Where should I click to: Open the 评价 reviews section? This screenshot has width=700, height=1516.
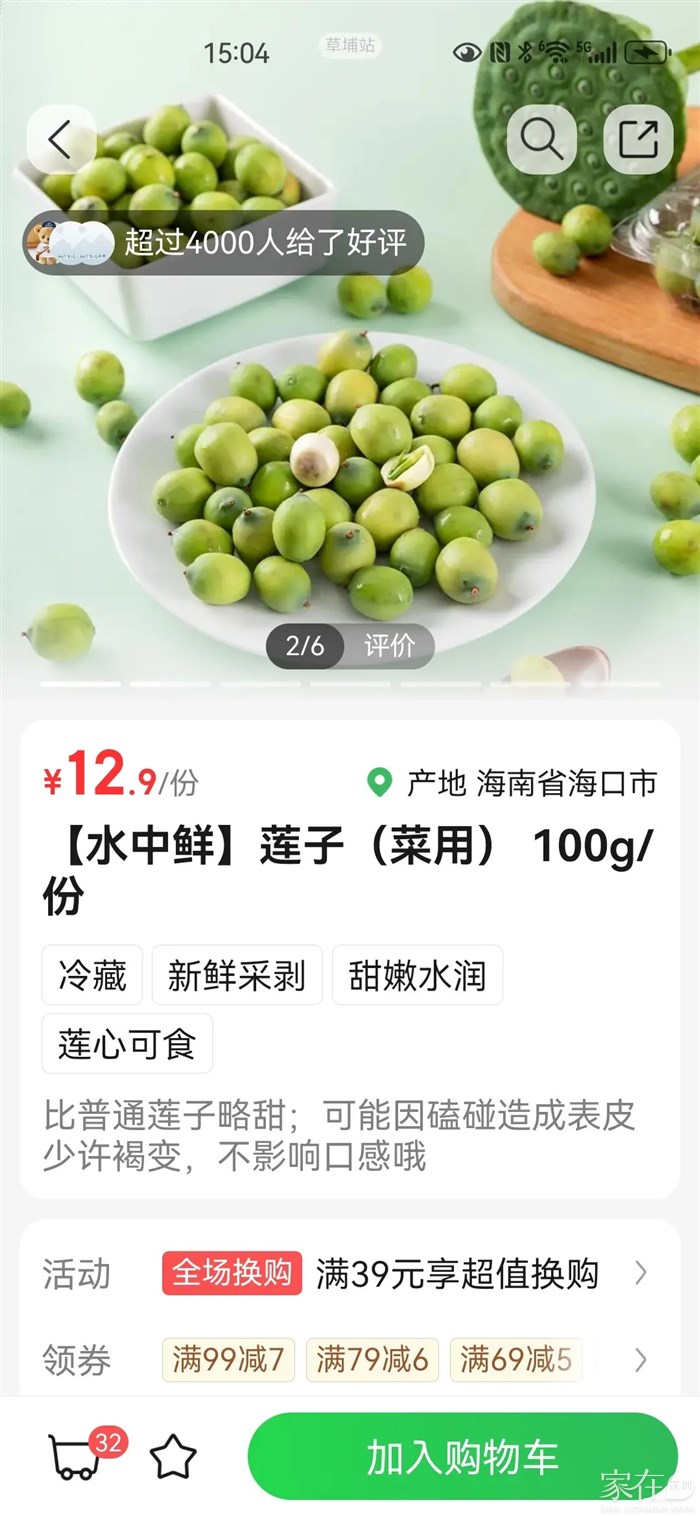(389, 646)
